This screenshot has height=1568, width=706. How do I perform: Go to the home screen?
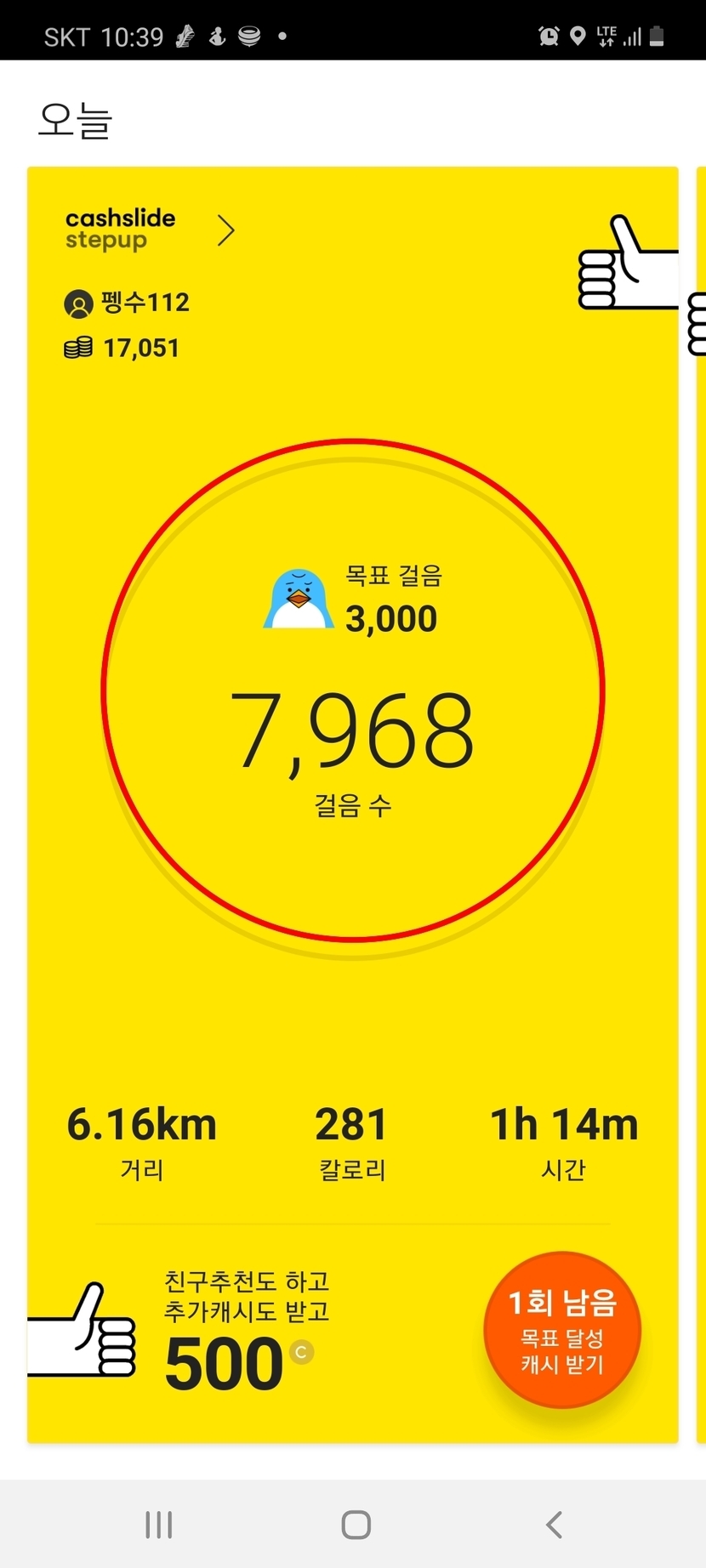tap(356, 1525)
